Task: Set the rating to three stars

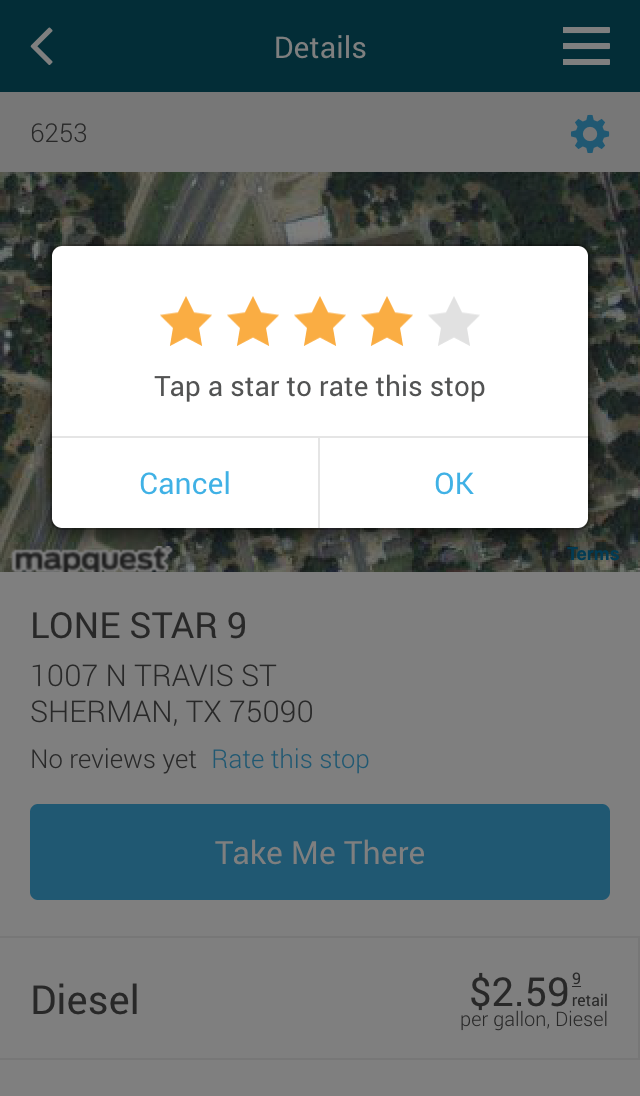Action: (x=320, y=323)
